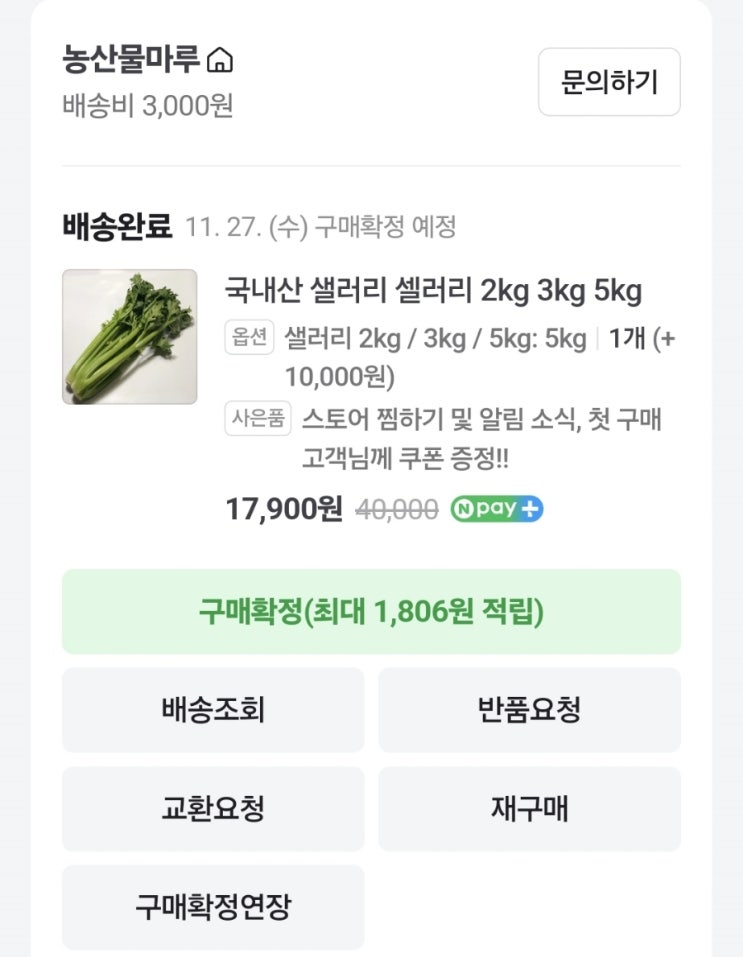Open the celery product thumbnail
This screenshot has height=957, width=743.
(130, 337)
